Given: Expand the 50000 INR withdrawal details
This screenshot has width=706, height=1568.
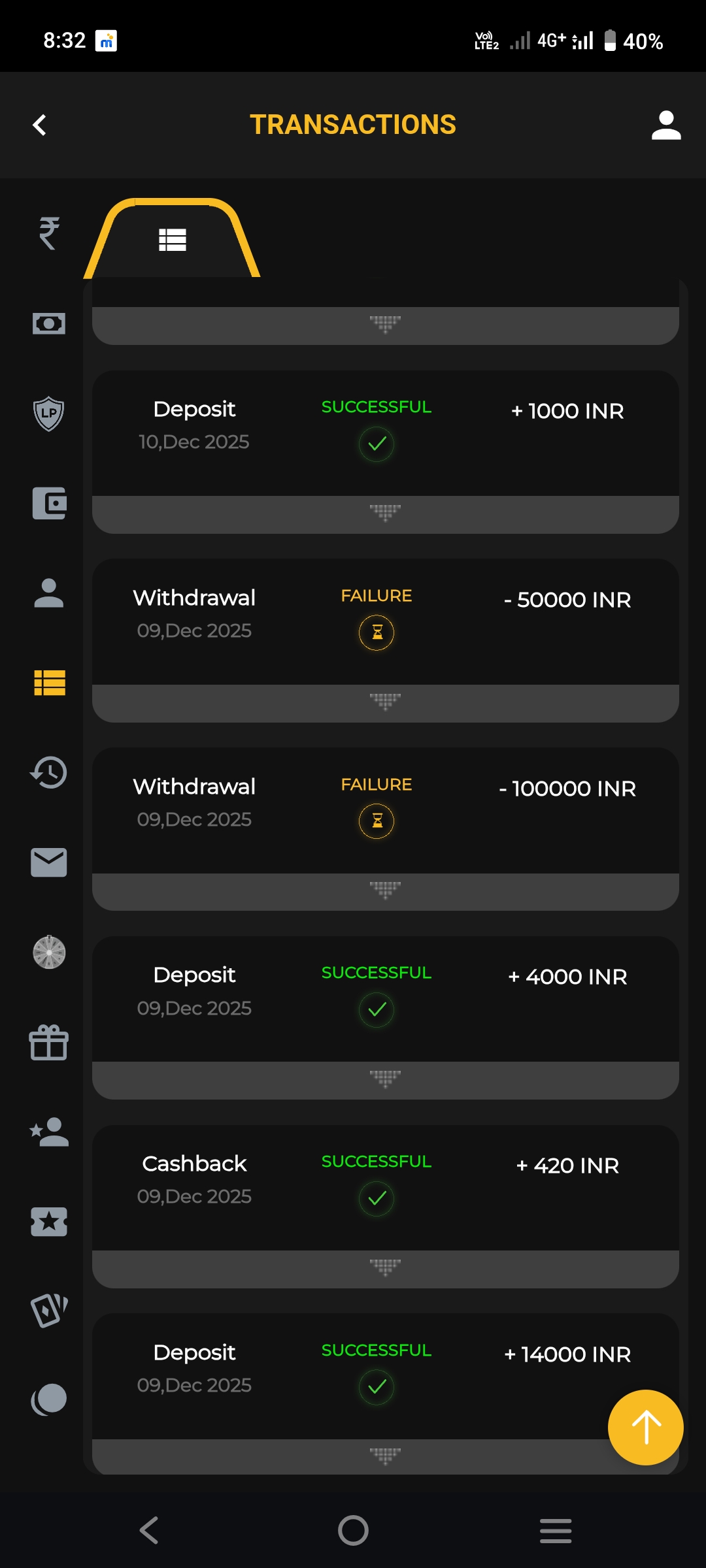Looking at the screenshot, I should pos(385,702).
